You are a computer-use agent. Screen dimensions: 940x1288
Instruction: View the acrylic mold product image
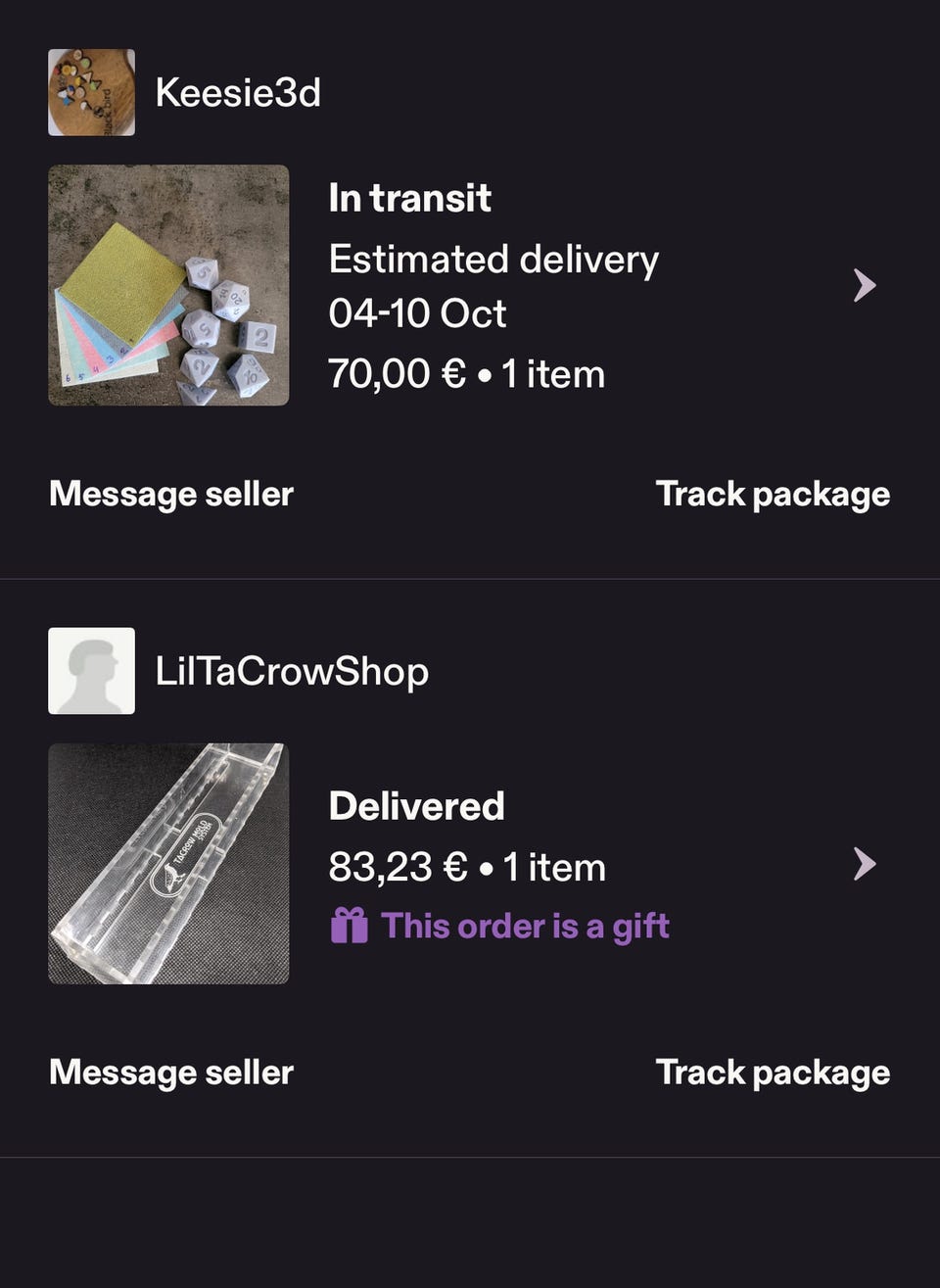168,864
